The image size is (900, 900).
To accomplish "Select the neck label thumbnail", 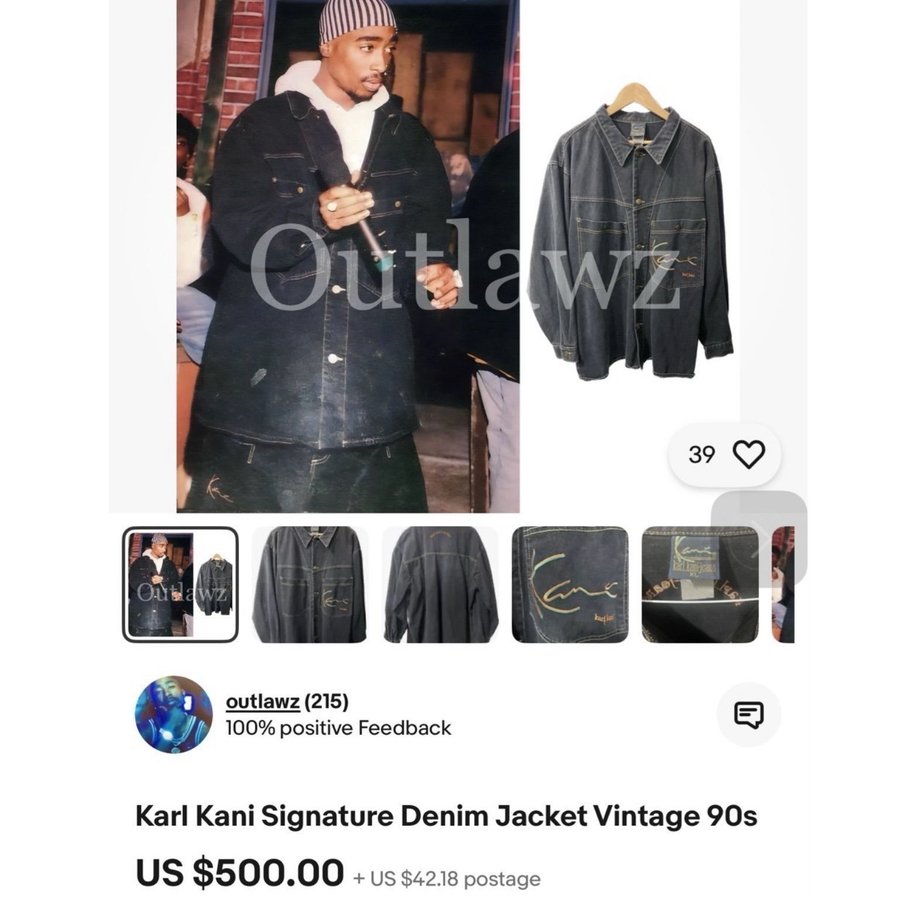I will (x=700, y=585).
